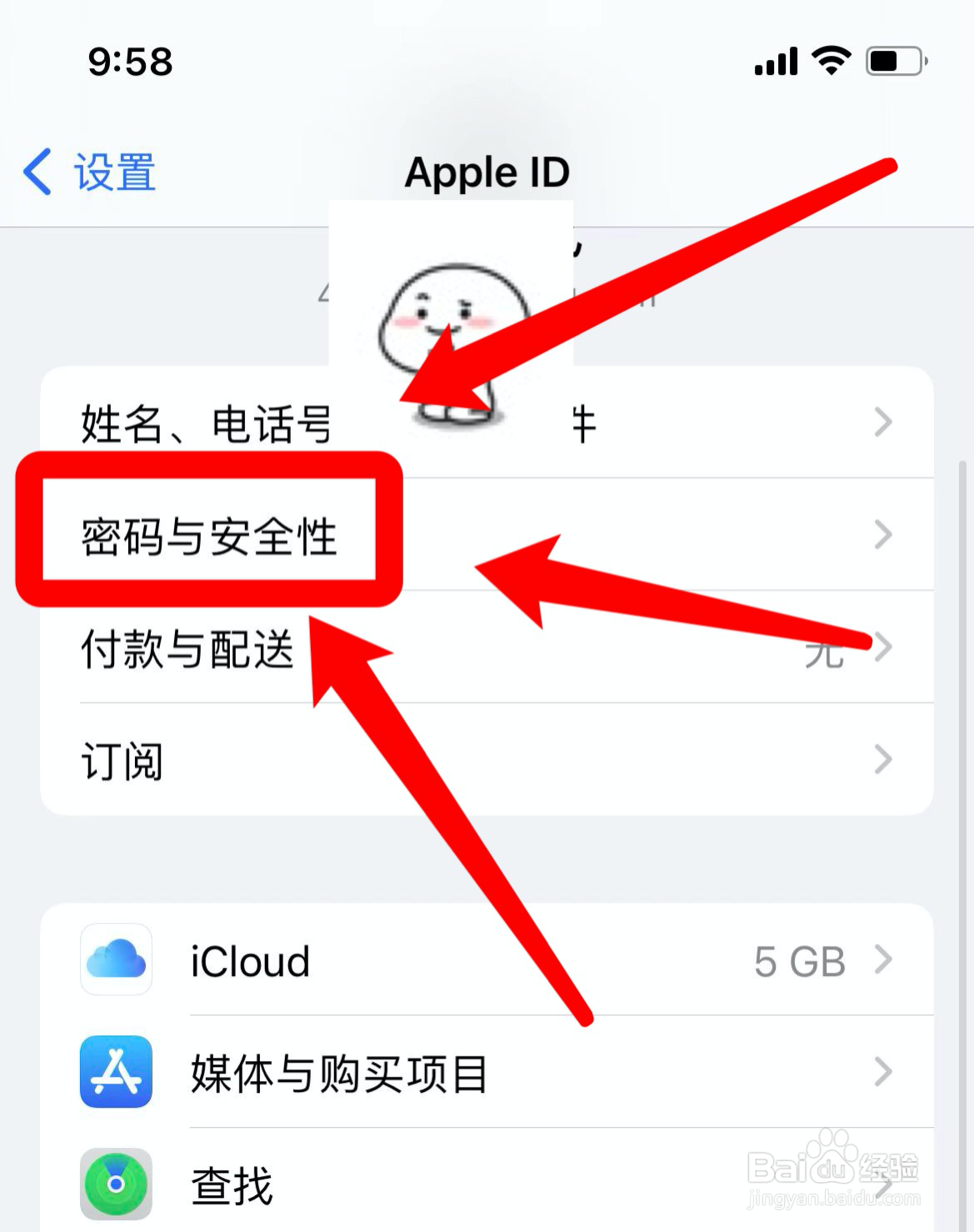
Task: Click the 5 GB iCloud storage indicator
Action: point(801,960)
